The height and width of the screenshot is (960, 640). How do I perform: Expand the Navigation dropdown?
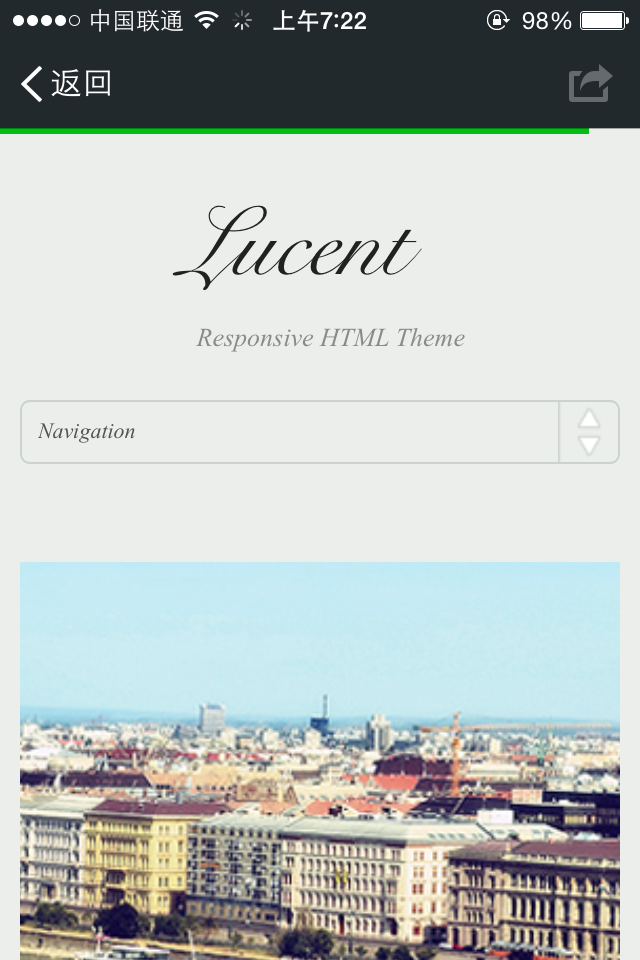[x=320, y=432]
